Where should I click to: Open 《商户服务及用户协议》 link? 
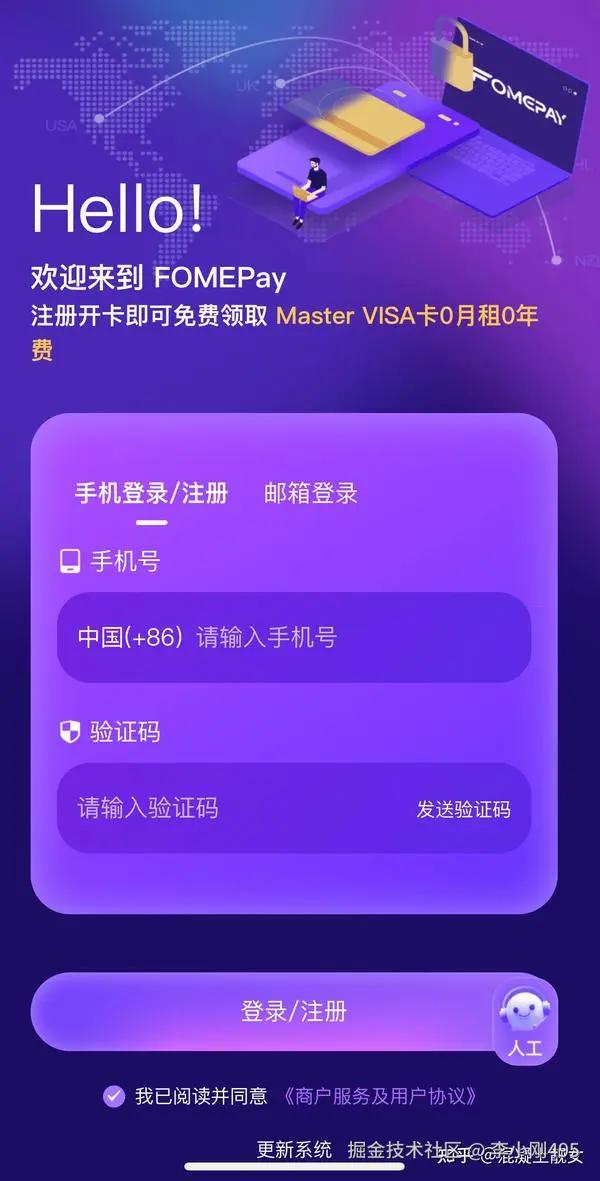379,1096
